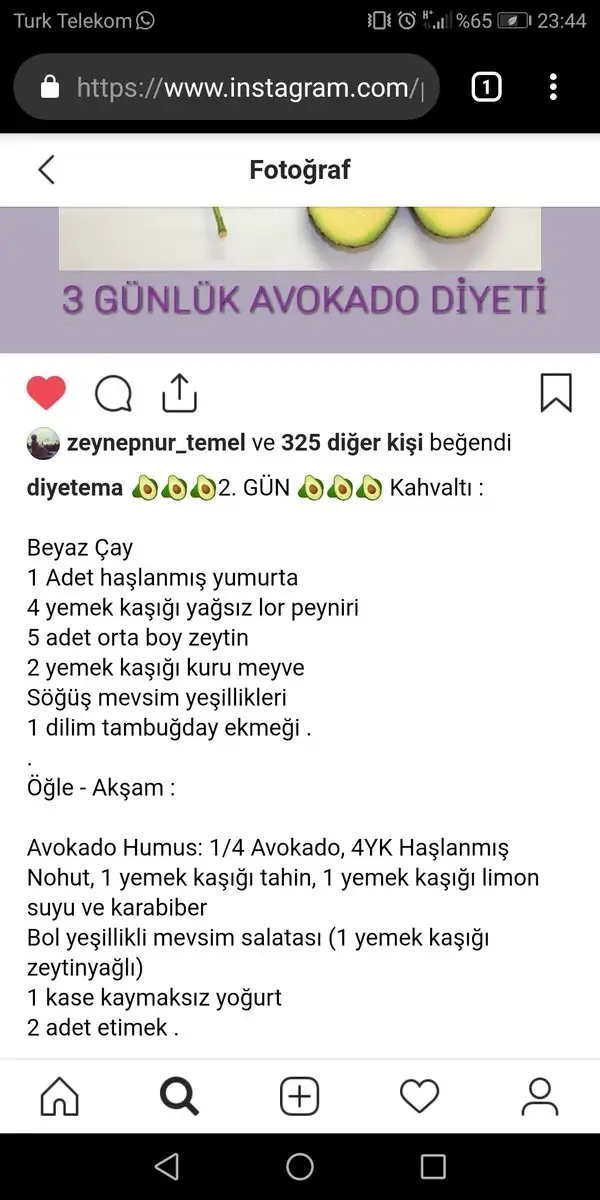The height and width of the screenshot is (1200, 600).
Task: Switch to the Instagram home tab
Action: pyautogui.click(x=60, y=1096)
